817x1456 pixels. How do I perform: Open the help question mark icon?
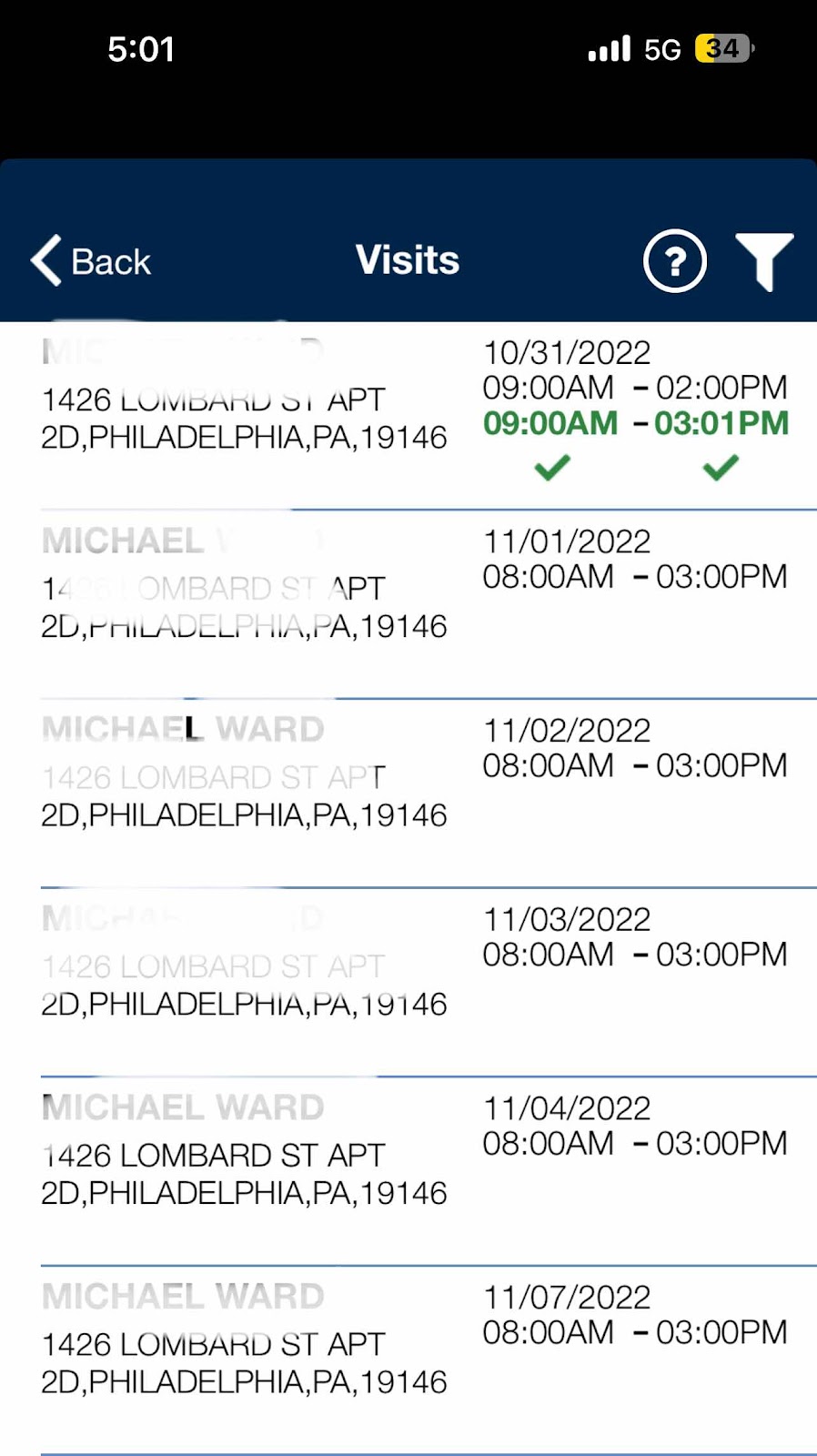[675, 261]
